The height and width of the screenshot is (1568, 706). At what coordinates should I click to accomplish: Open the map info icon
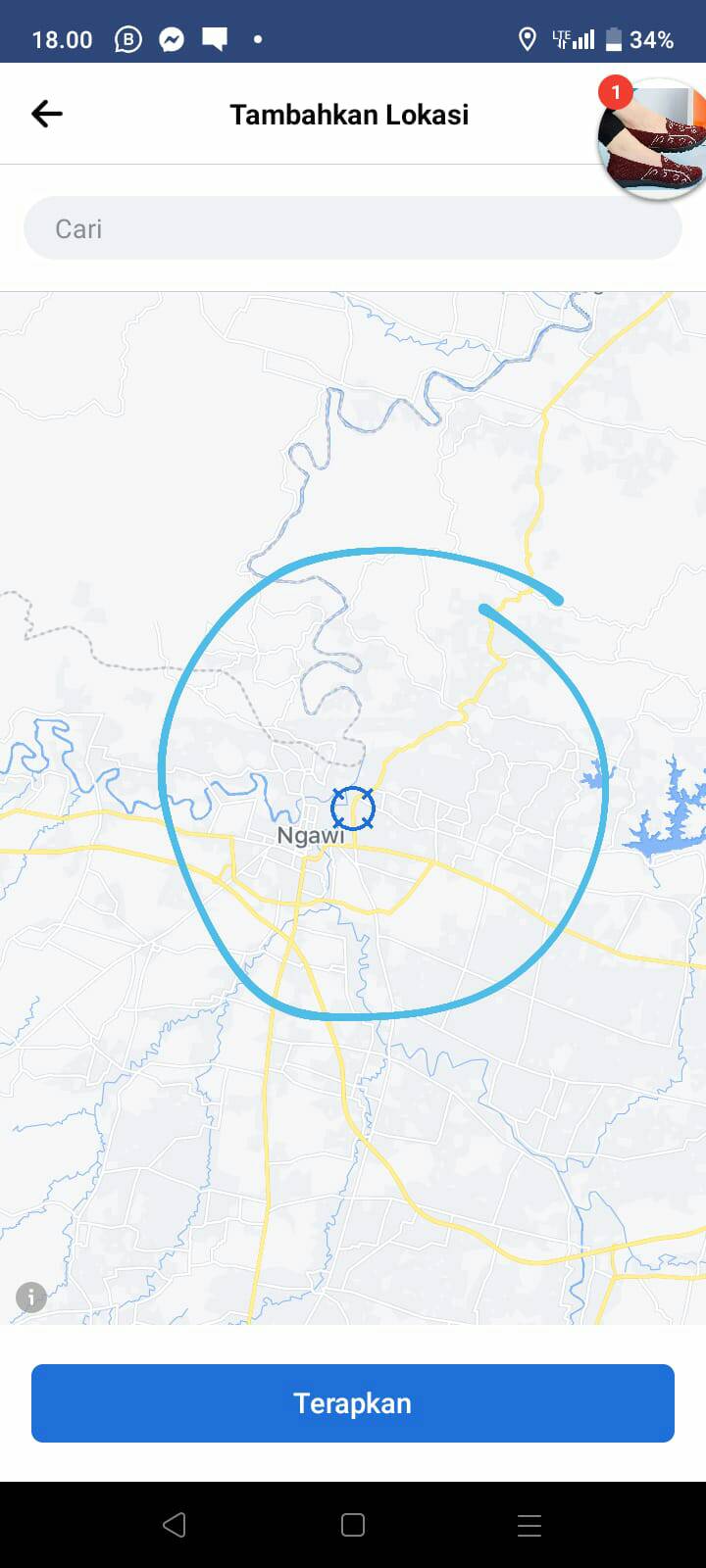(31, 1298)
